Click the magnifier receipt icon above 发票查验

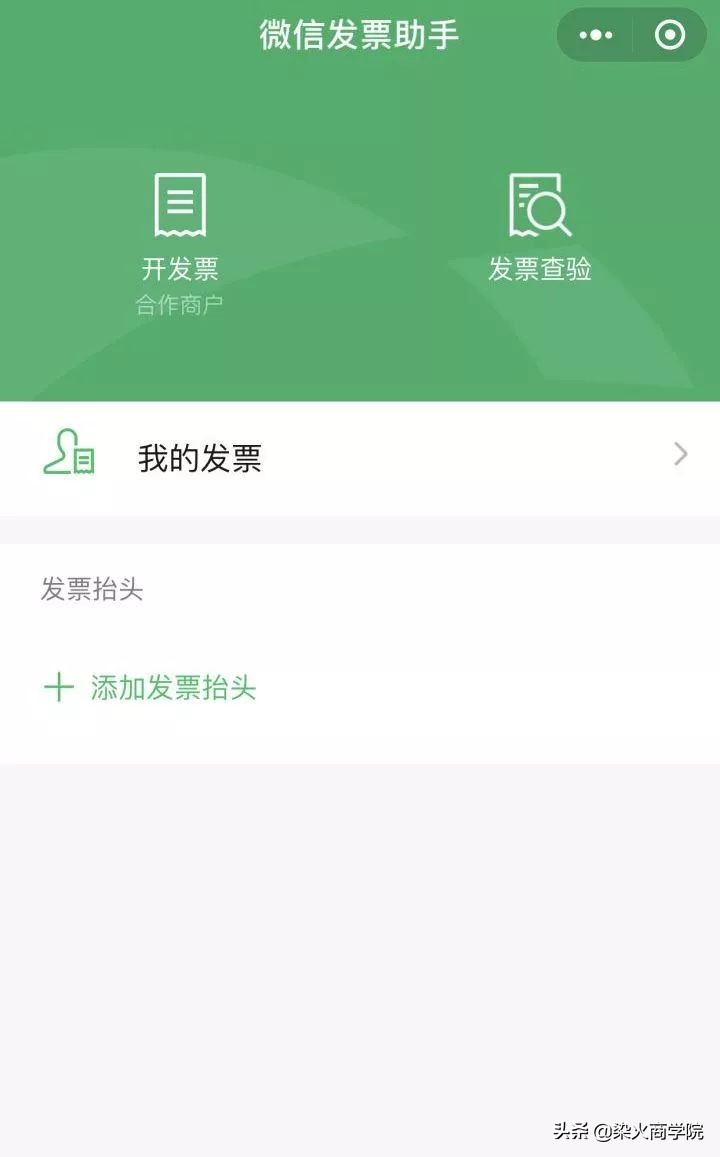point(540,204)
